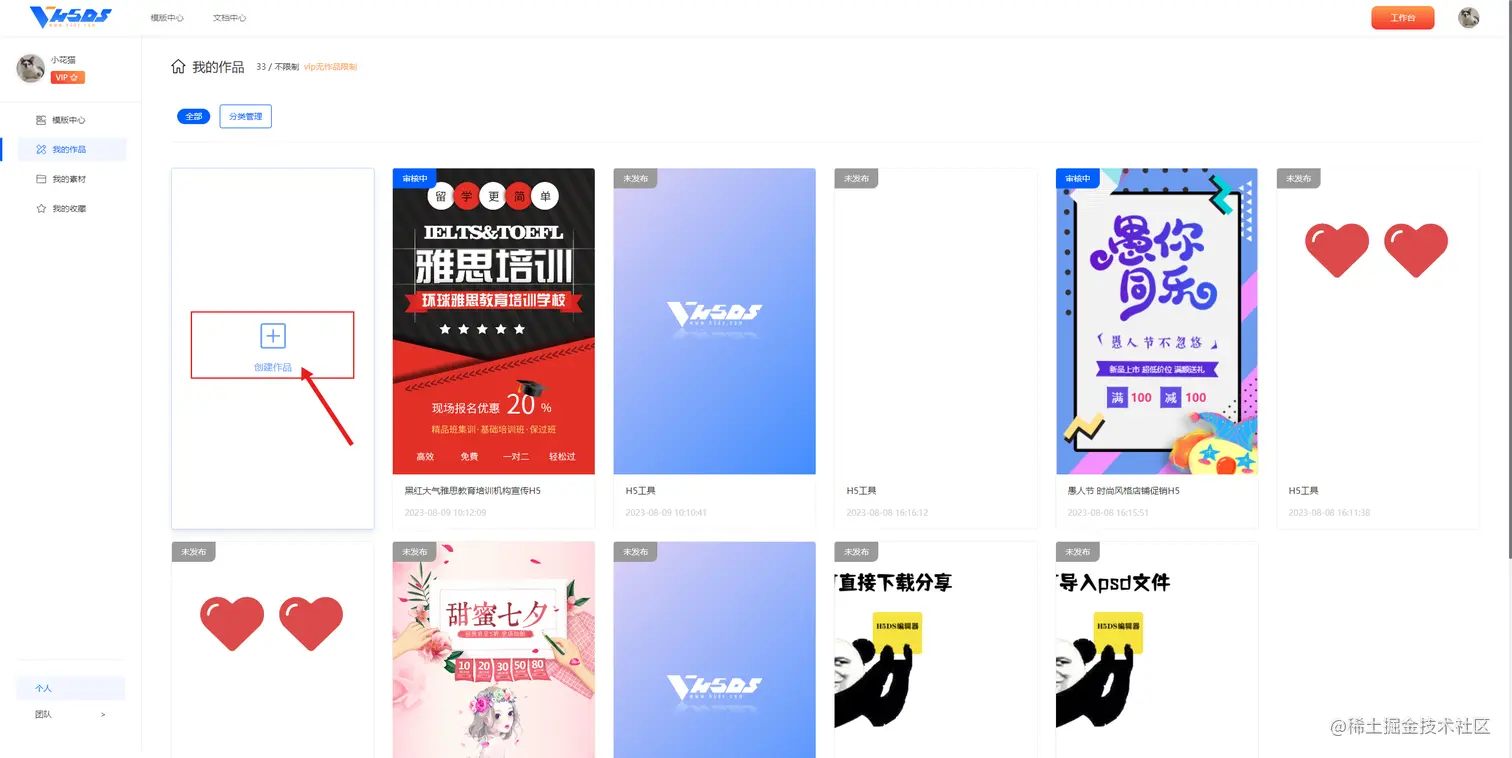1512x758 pixels.
Task: Open the H5工具 work dated 2023-08-08 16:11:38
Action: point(1377,321)
